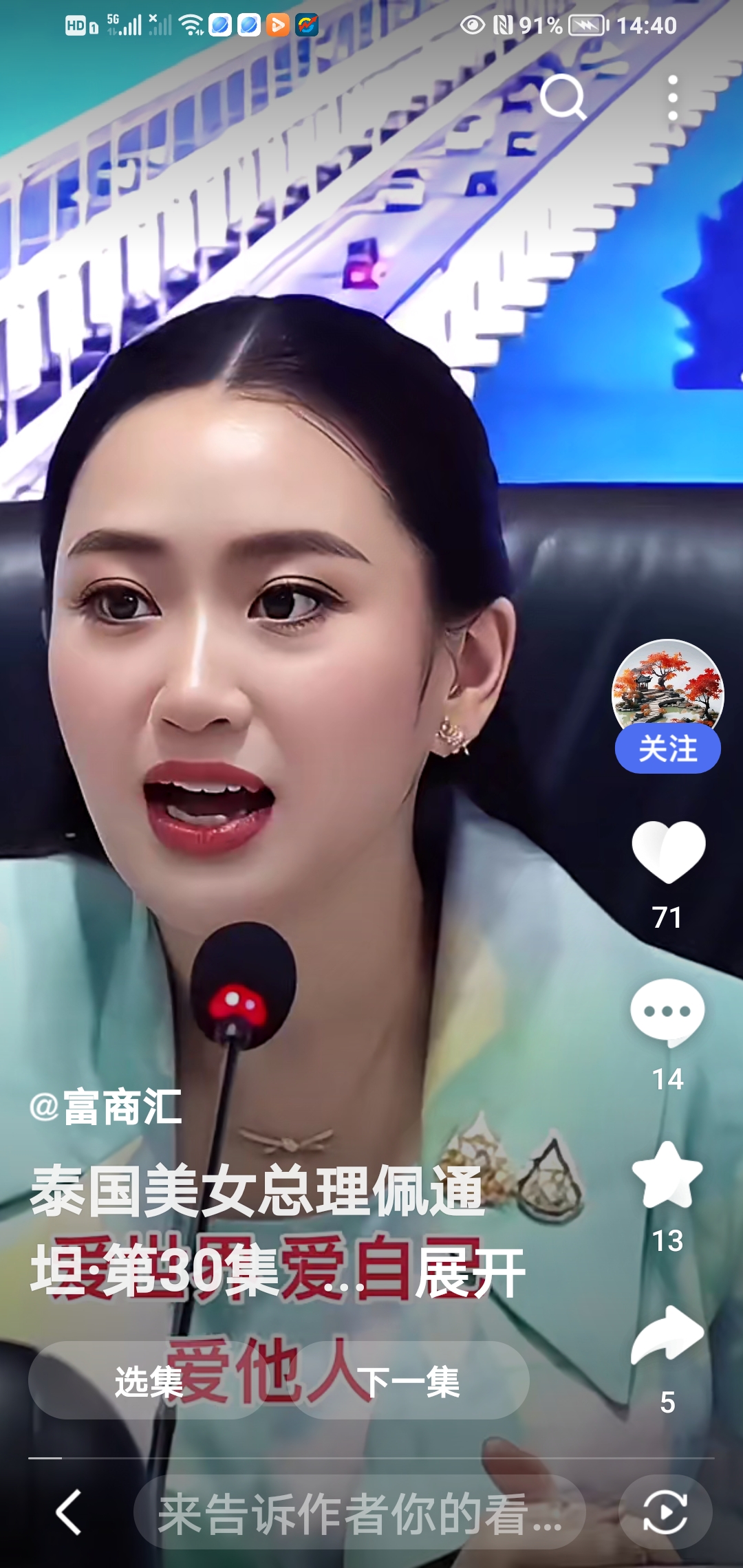The height and width of the screenshot is (1568, 743).
Task: Open the 选集 episode list
Action: pos(148,1381)
